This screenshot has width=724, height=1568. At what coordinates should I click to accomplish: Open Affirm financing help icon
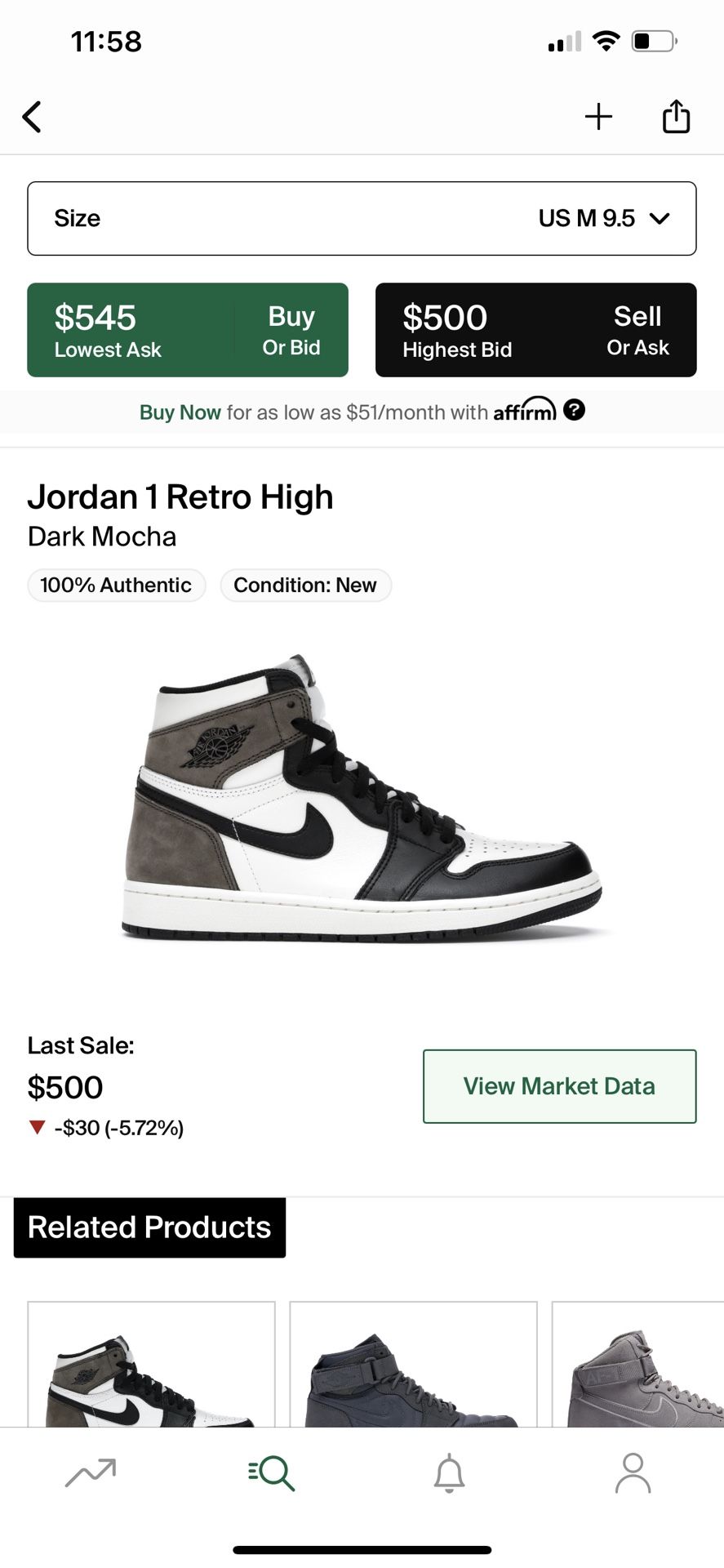coord(575,410)
